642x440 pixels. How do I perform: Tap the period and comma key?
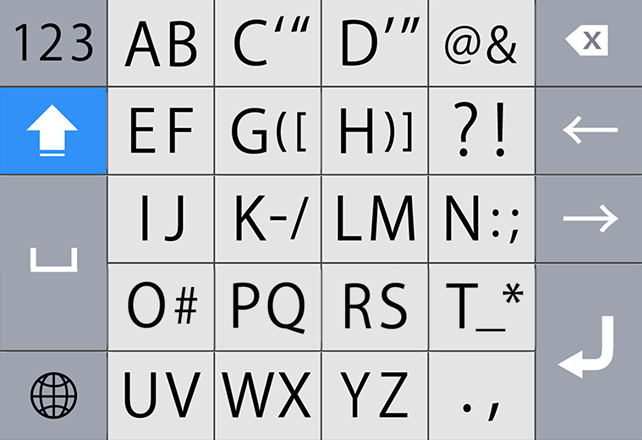pyautogui.click(x=481, y=396)
